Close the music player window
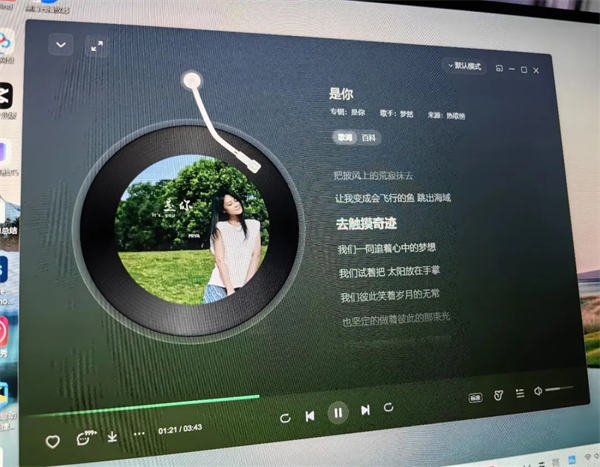The width and height of the screenshot is (600, 467). coord(537,70)
